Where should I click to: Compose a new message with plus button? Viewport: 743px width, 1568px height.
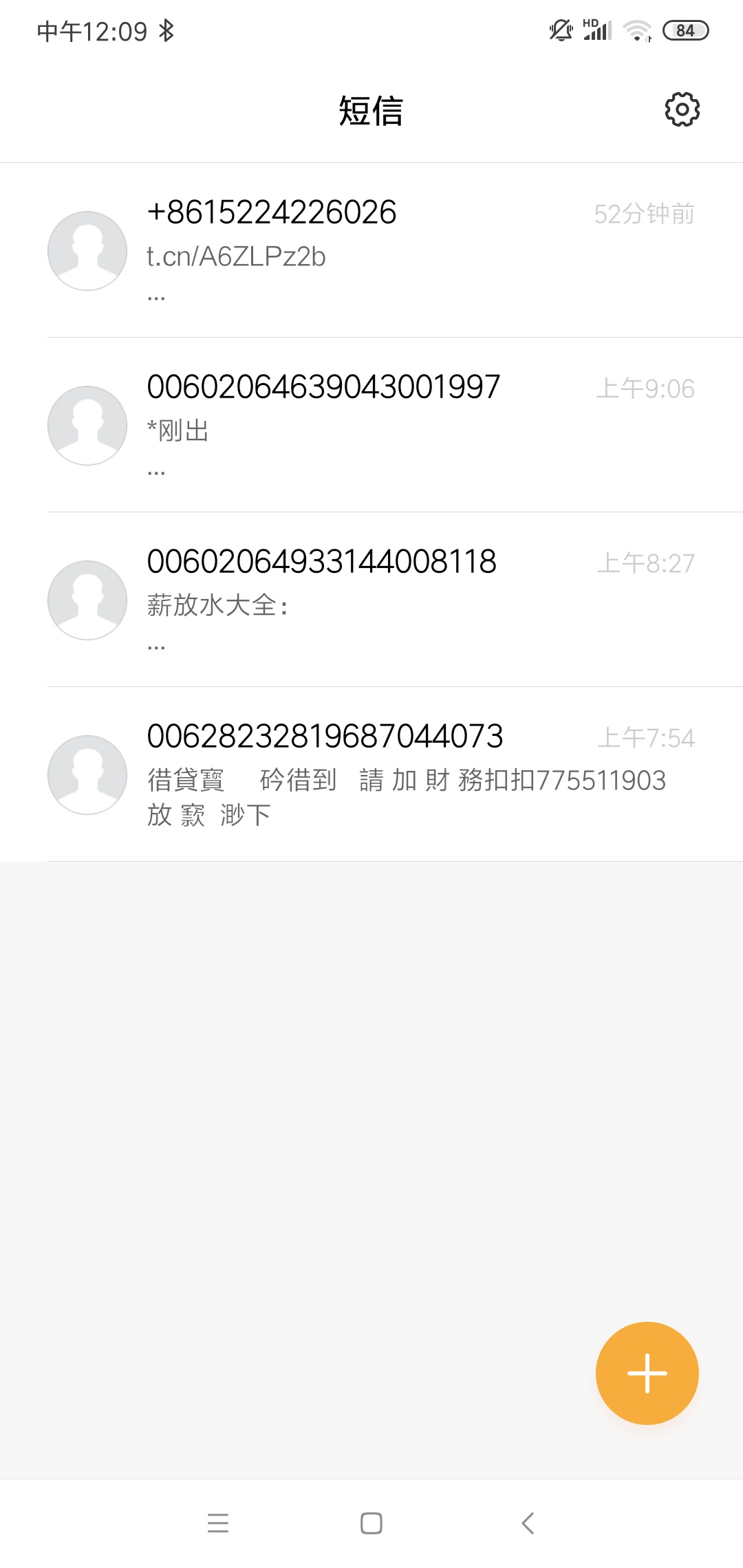(x=647, y=1373)
